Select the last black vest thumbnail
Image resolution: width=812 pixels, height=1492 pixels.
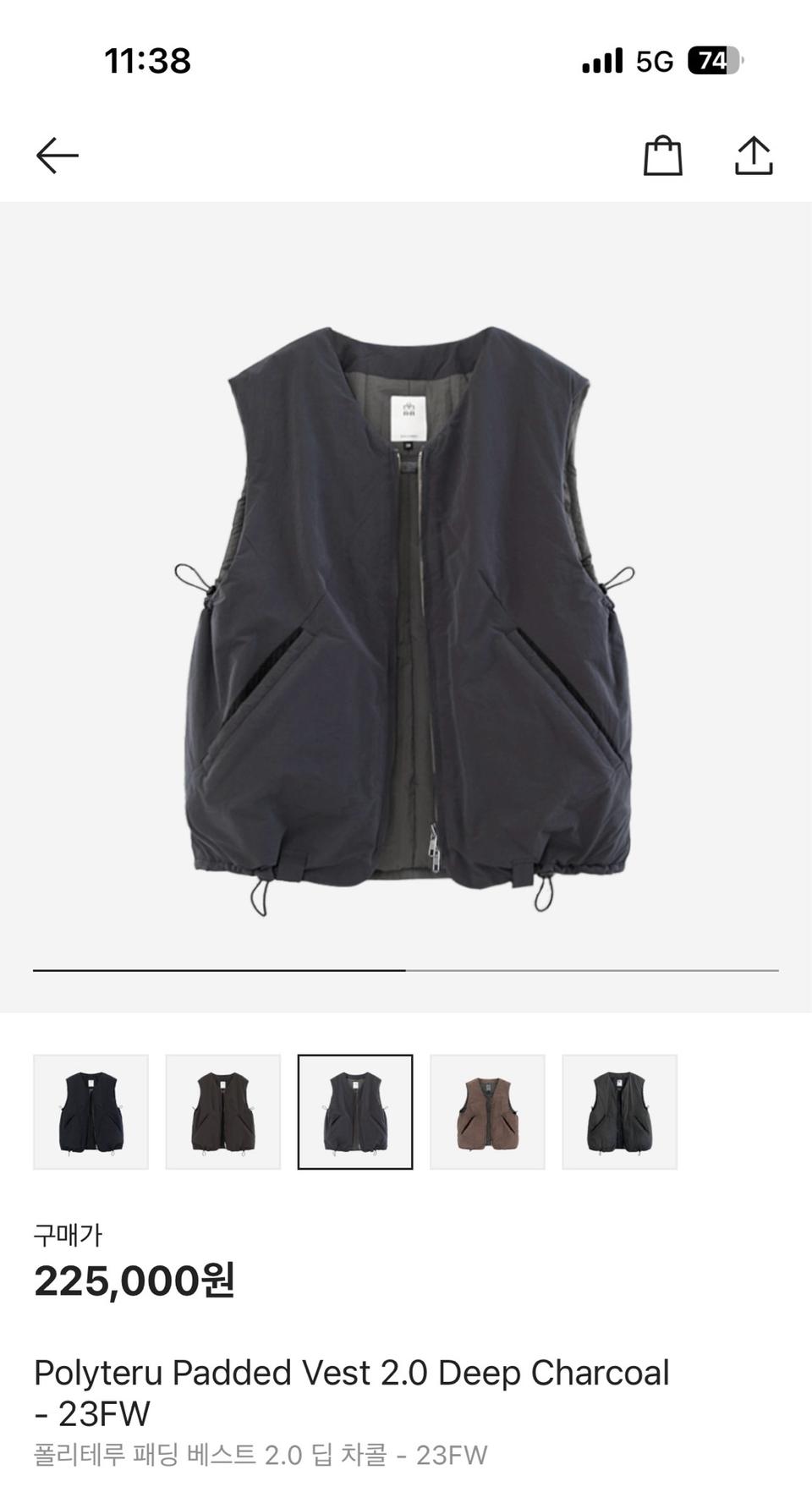619,1111
